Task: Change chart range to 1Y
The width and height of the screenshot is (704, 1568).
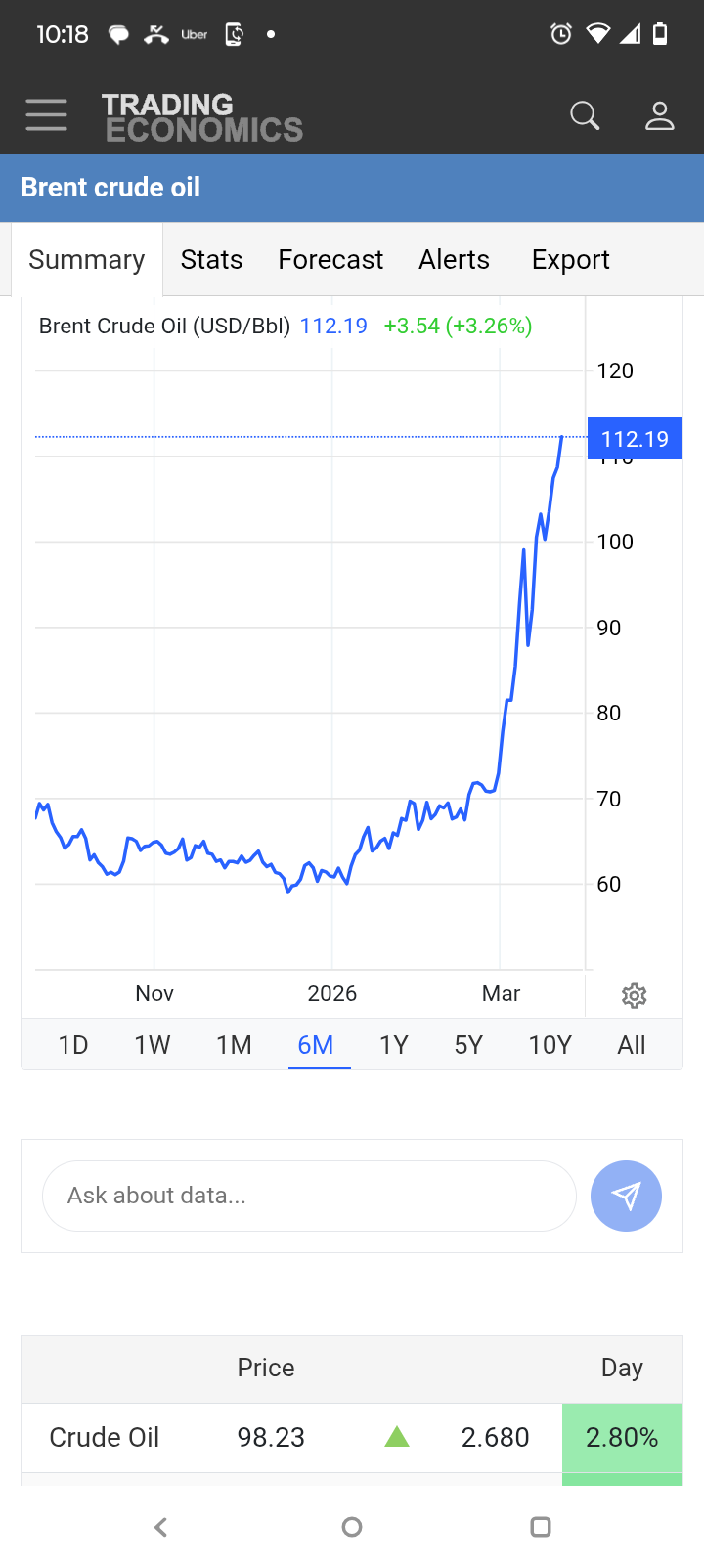Action: coord(393,1045)
